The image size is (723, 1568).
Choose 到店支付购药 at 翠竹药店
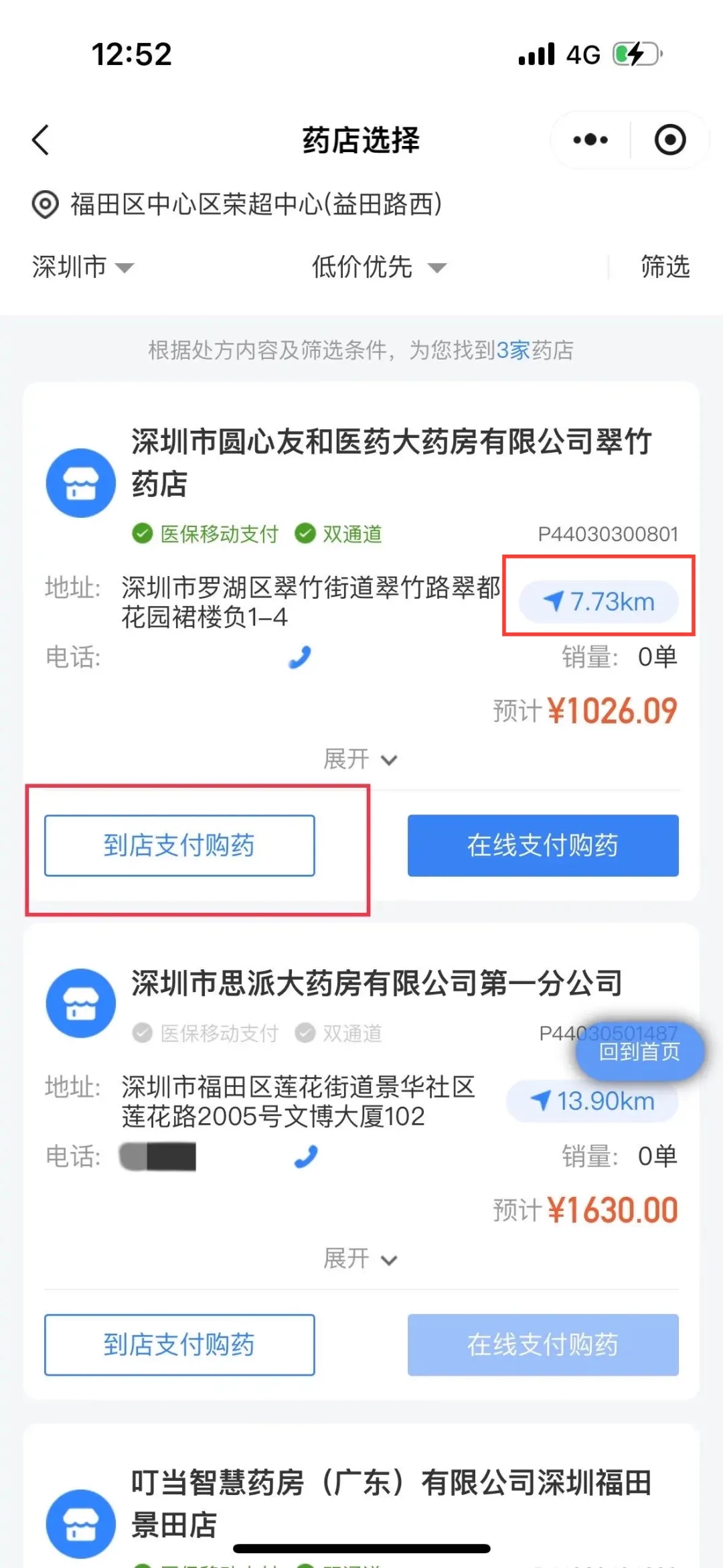(179, 845)
